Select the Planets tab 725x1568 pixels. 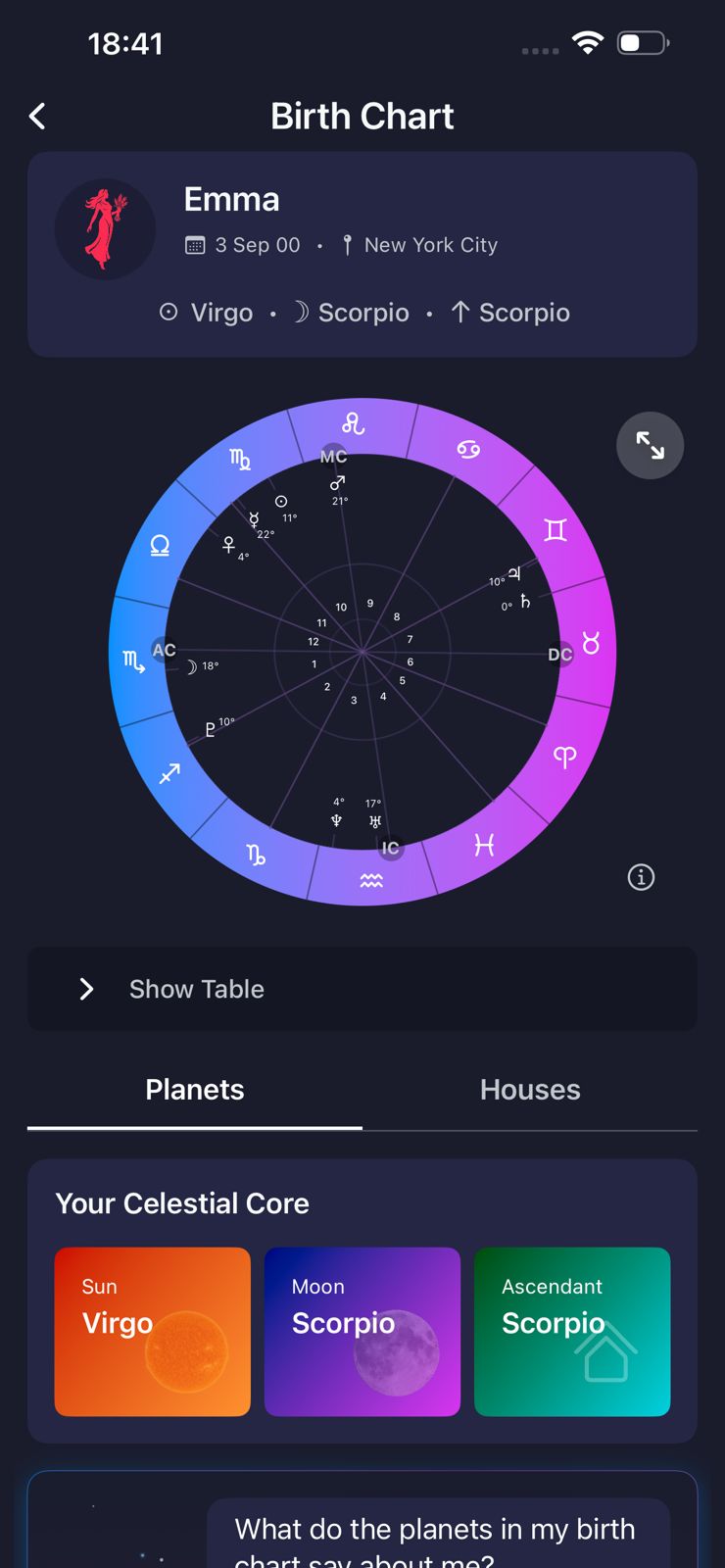coord(194,1089)
